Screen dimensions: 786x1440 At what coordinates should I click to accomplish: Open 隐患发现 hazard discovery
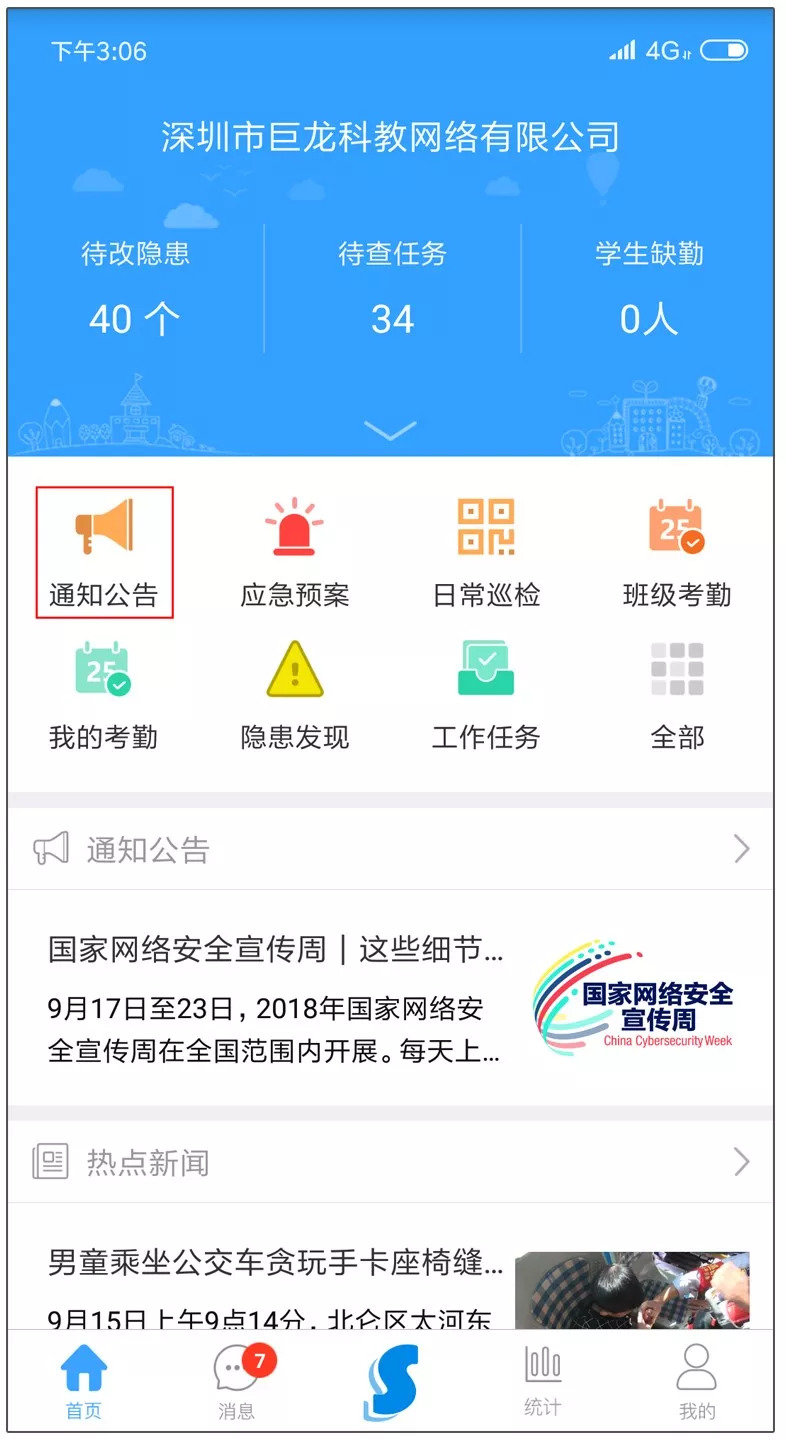[x=295, y=694]
